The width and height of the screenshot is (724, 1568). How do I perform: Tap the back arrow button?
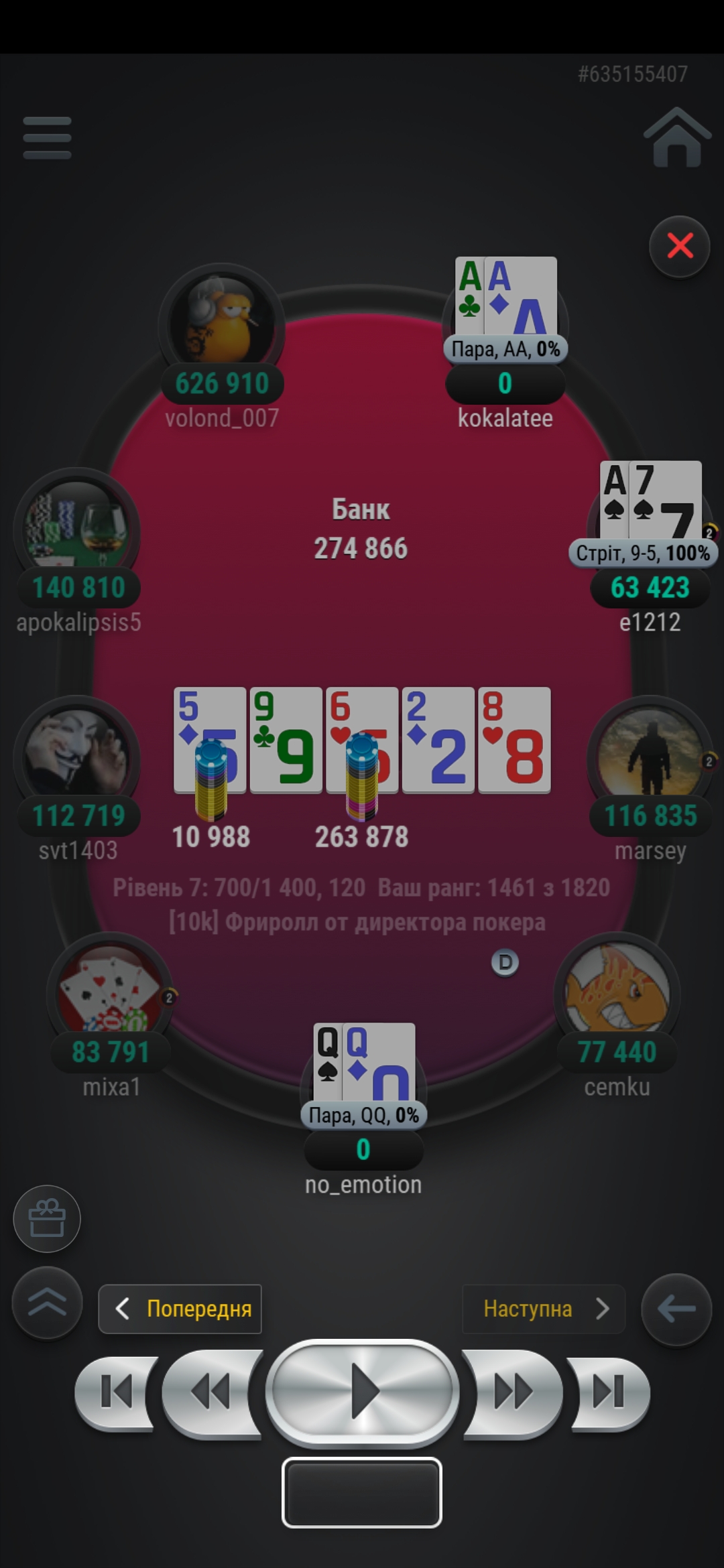(x=676, y=1309)
